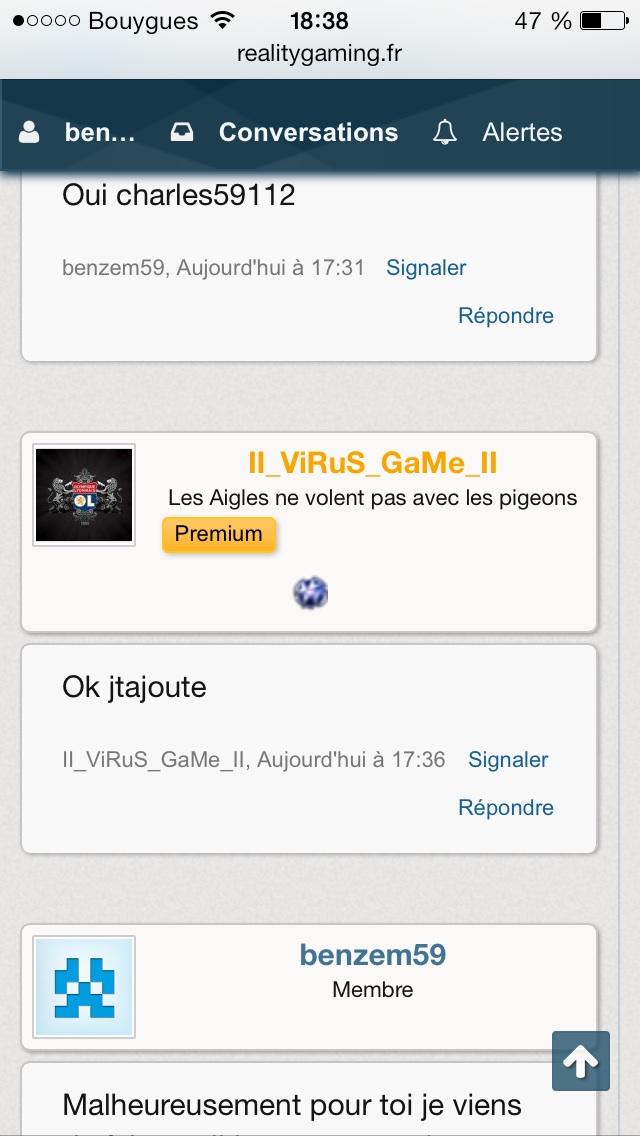
Task: Open Conversations inbox
Action: tap(284, 133)
